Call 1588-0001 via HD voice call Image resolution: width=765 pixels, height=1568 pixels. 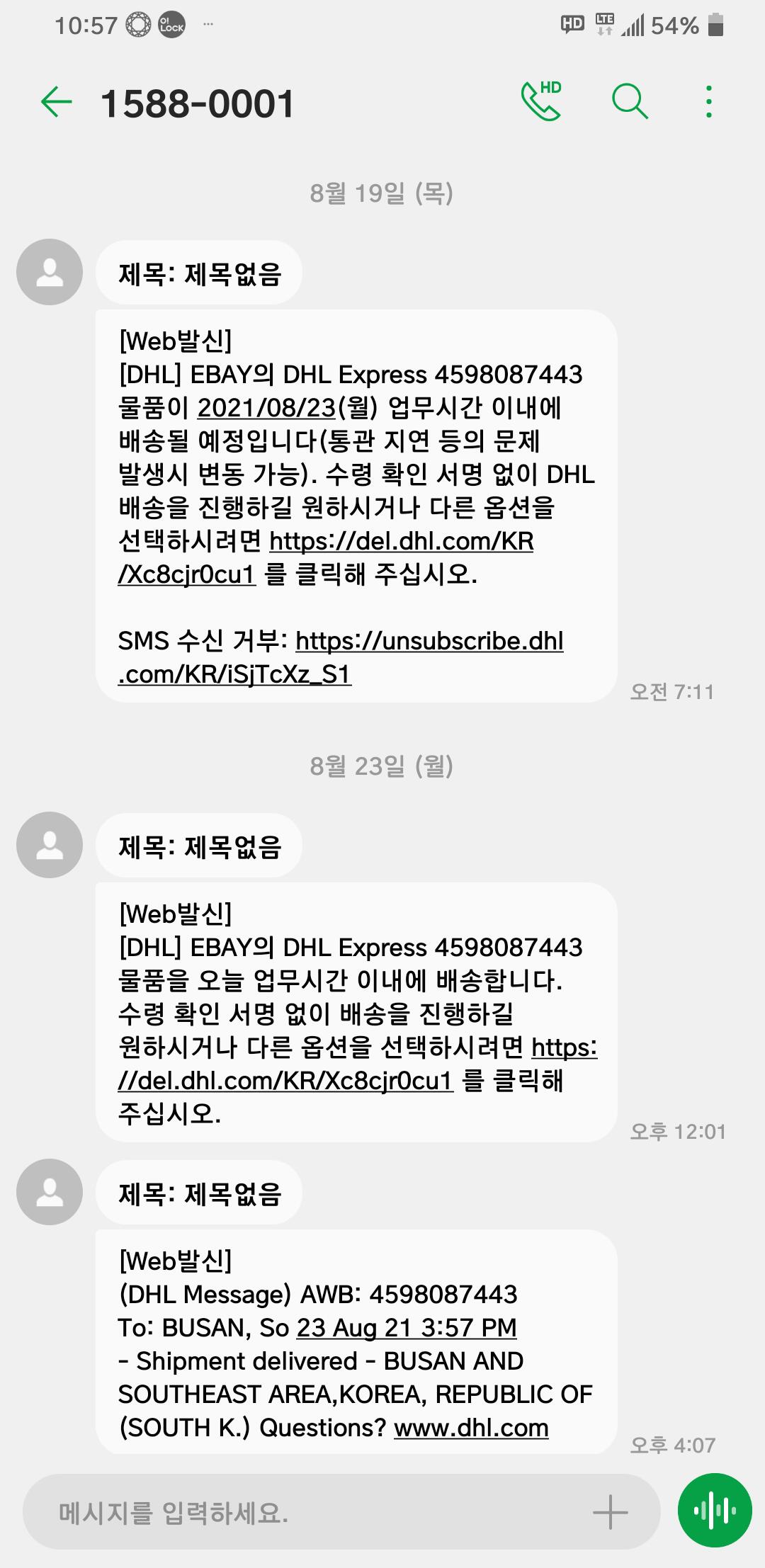click(542, 101)
